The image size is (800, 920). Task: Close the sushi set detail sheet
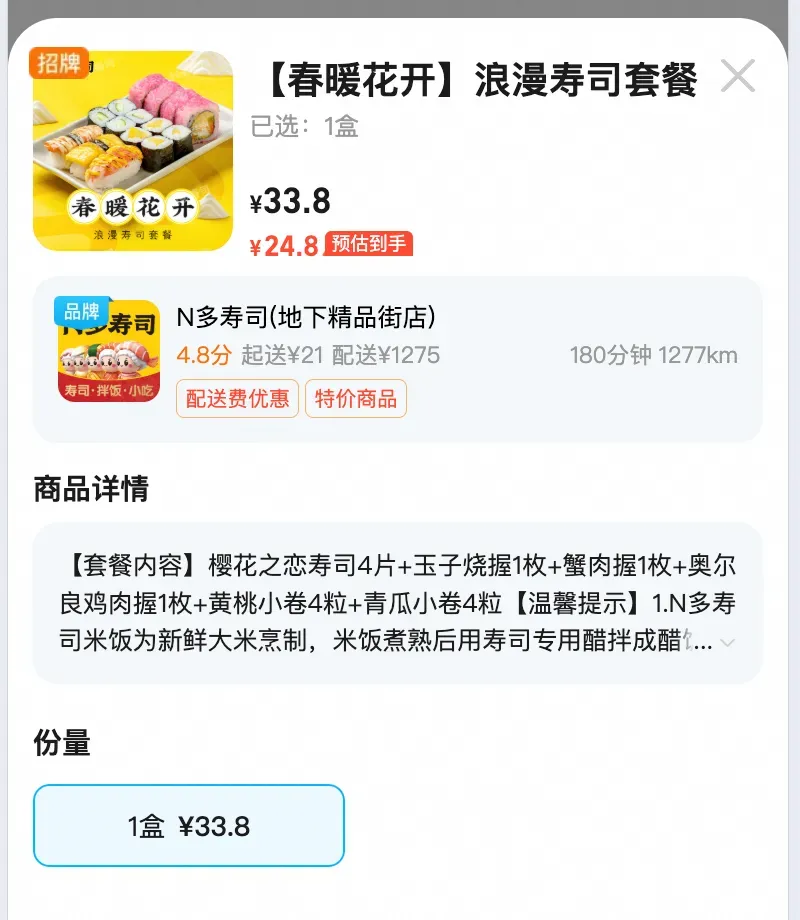click(738, 76)
